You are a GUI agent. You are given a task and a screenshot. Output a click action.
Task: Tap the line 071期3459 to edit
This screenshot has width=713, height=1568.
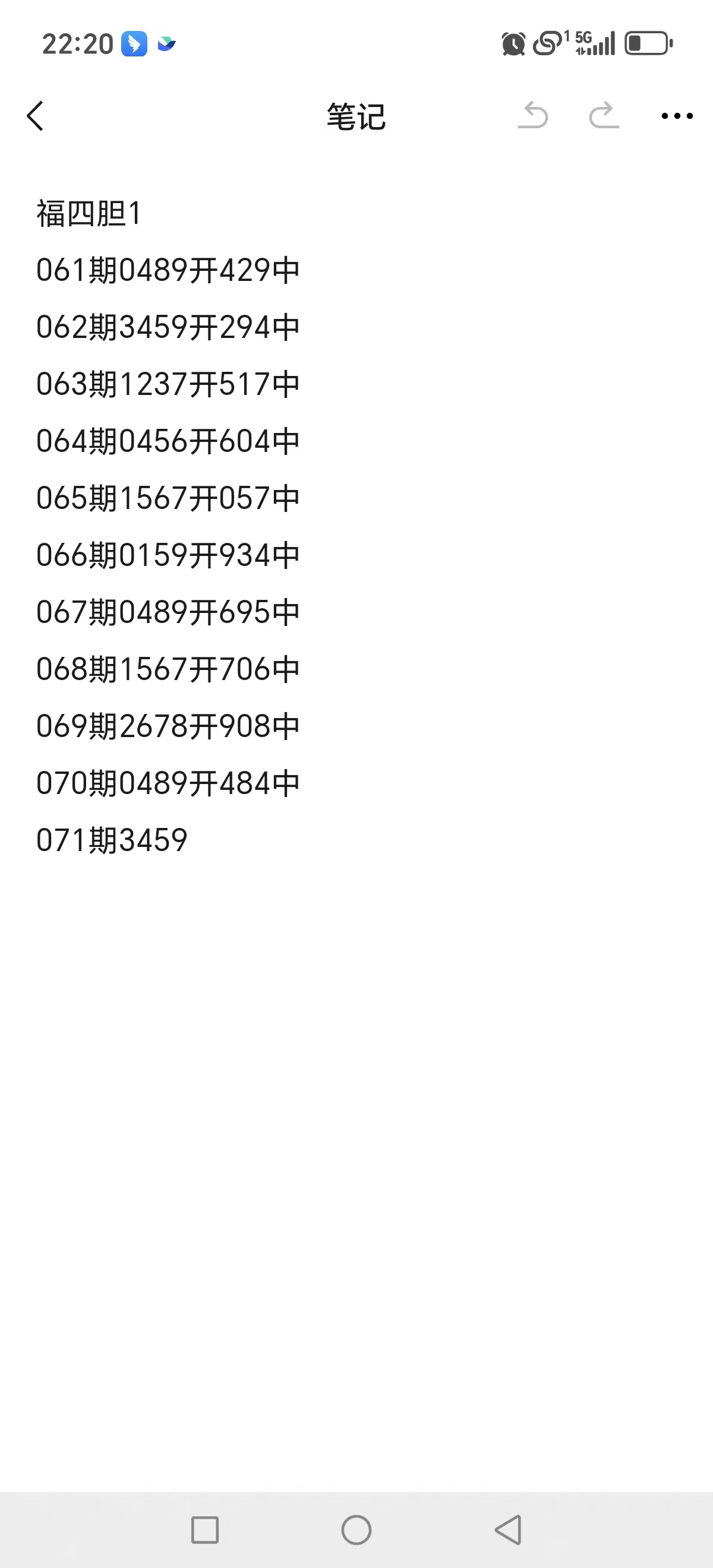111,840
